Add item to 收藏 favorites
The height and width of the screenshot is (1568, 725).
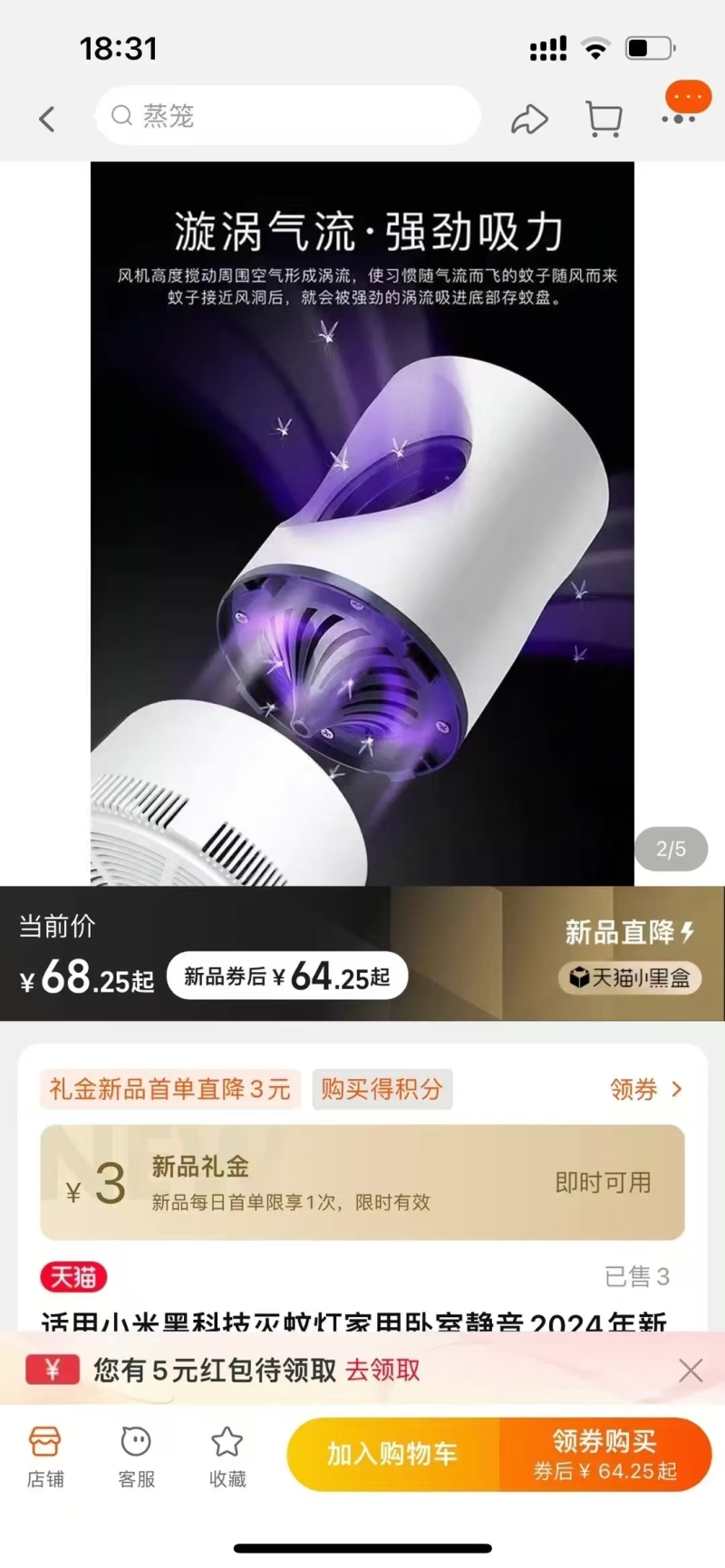tap(227, 1457)
